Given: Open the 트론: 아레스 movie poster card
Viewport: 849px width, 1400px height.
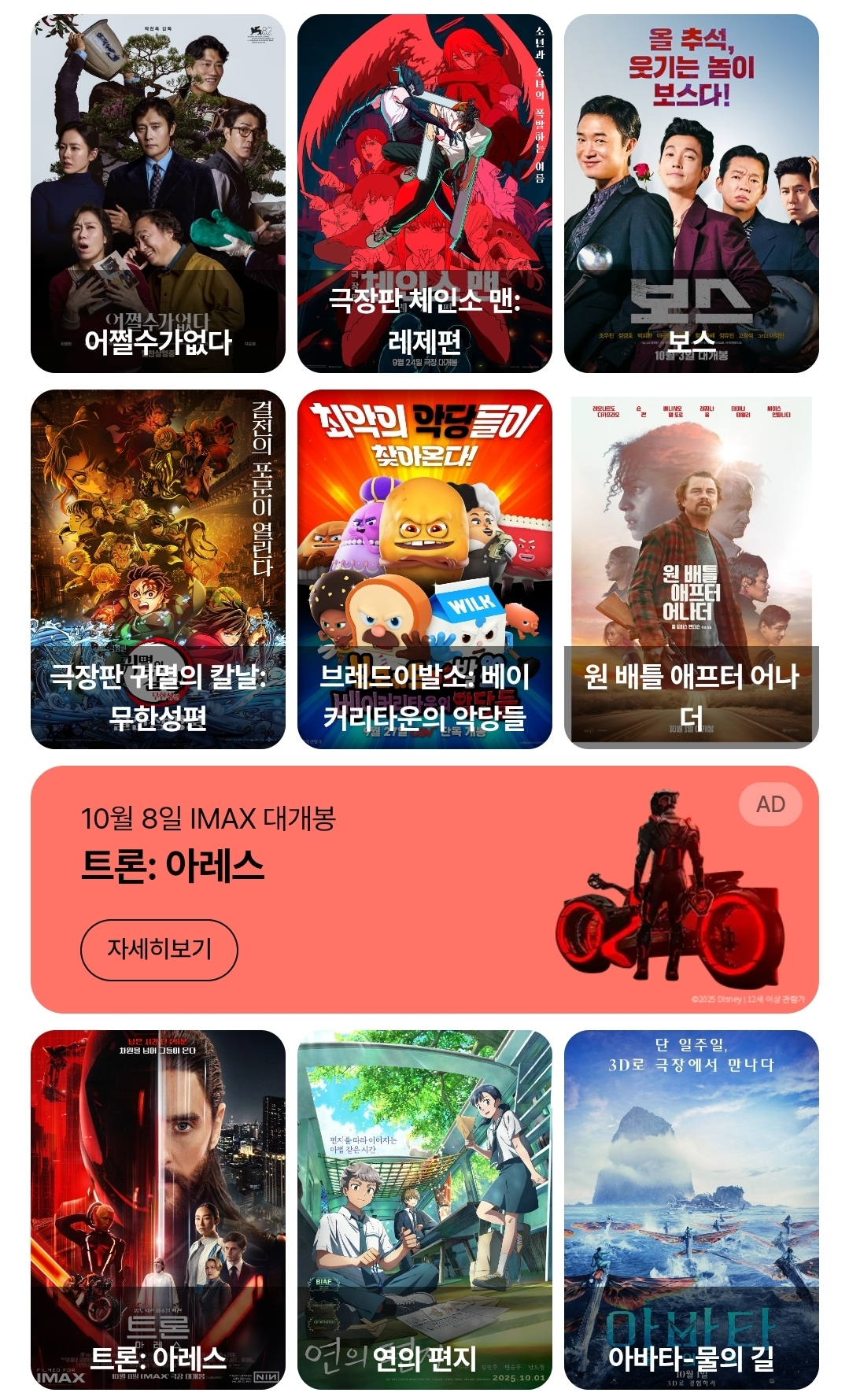Looking at the screenshot, I should [x=157, y=1209].
